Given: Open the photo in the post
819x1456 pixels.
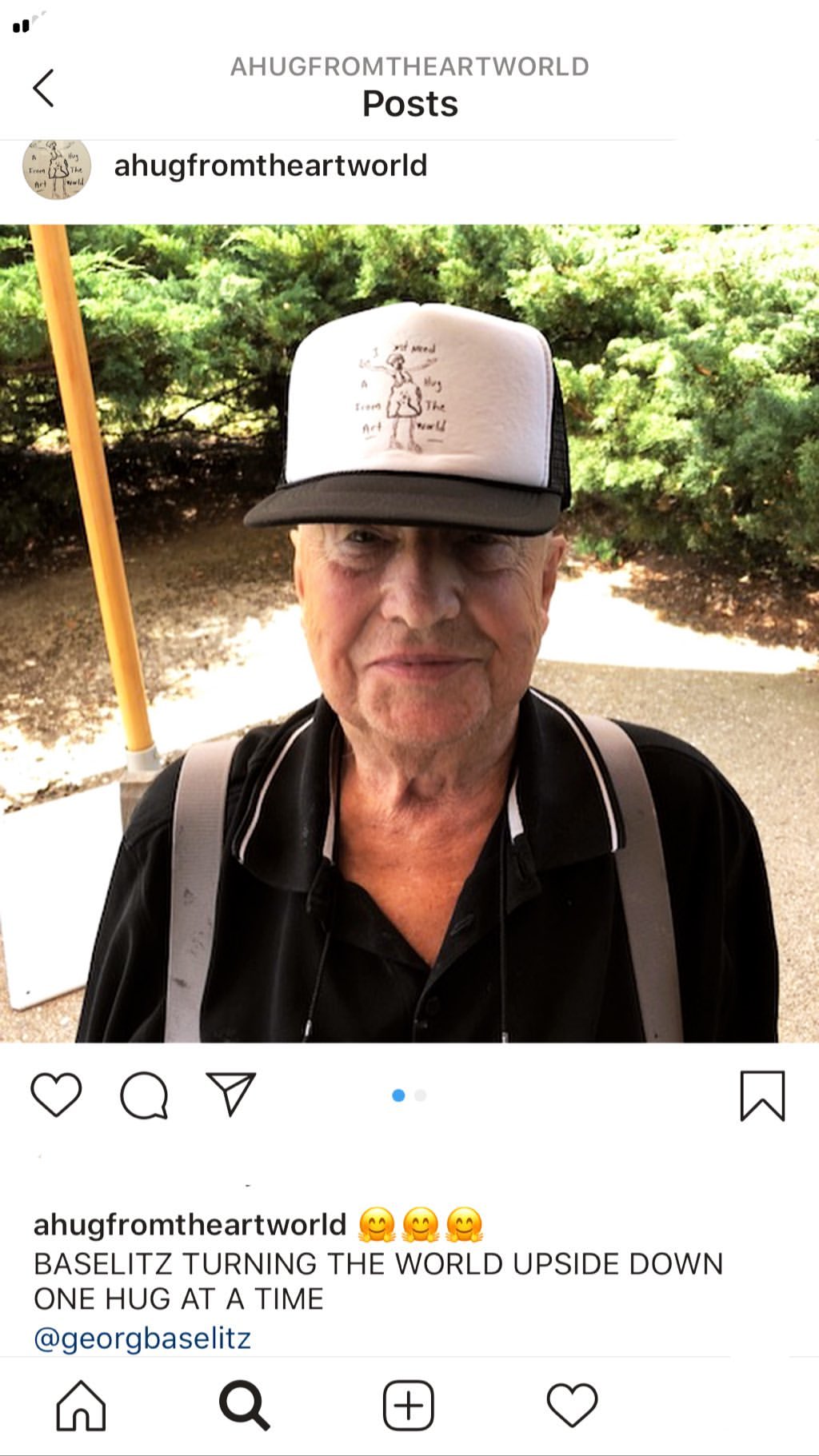Looking at the screenshot, I should click(x=409, y=633).
